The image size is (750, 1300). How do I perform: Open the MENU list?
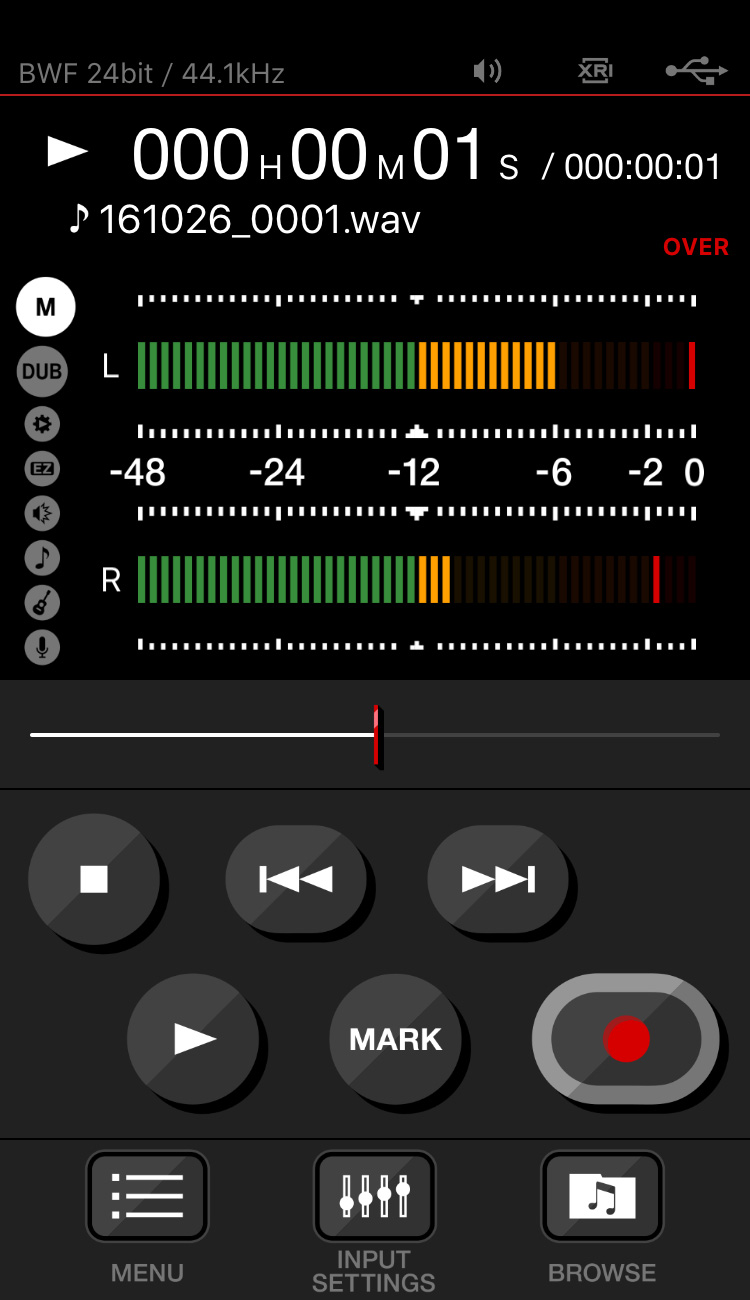point(147,1196)
